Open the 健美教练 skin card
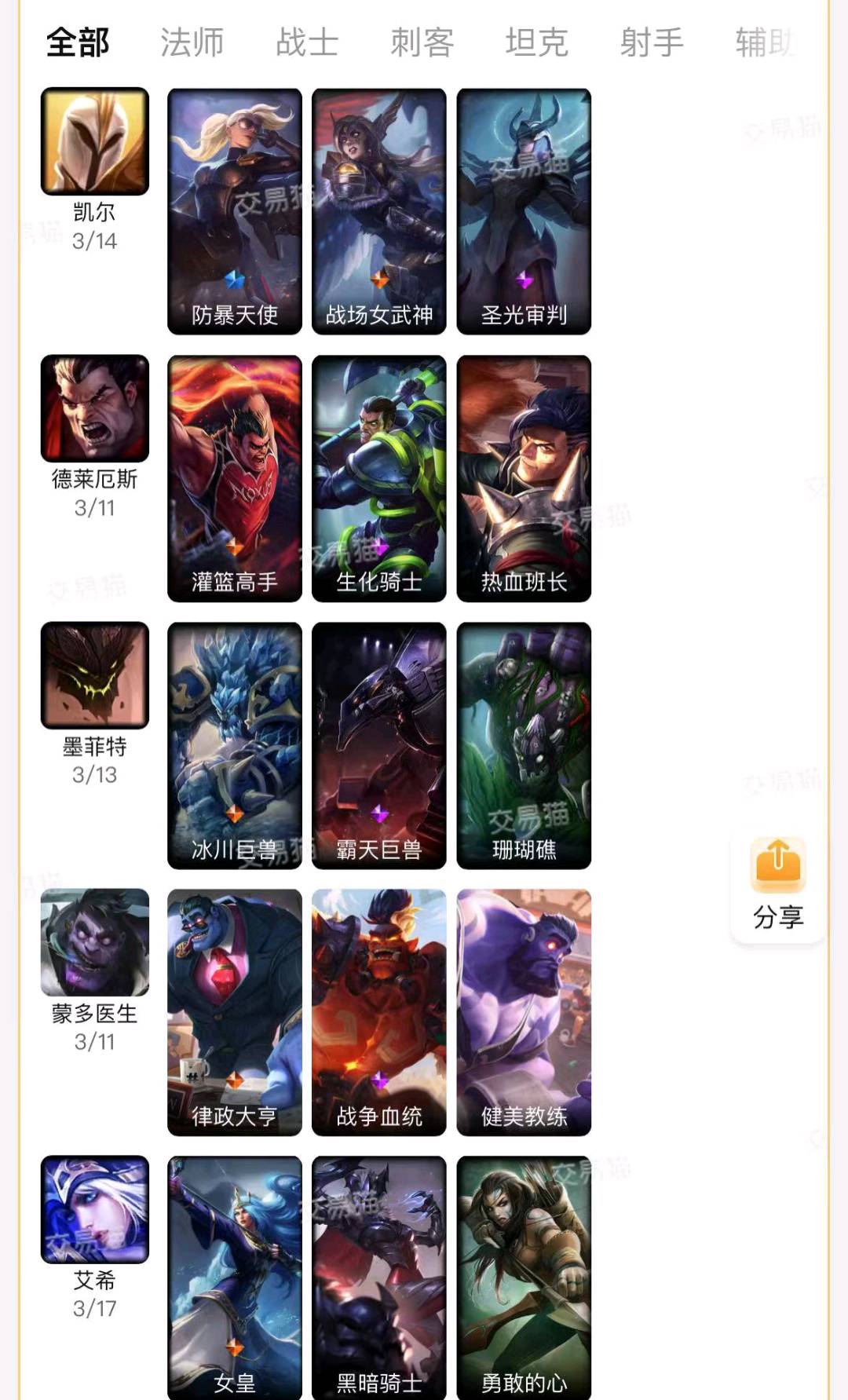 524,1012
